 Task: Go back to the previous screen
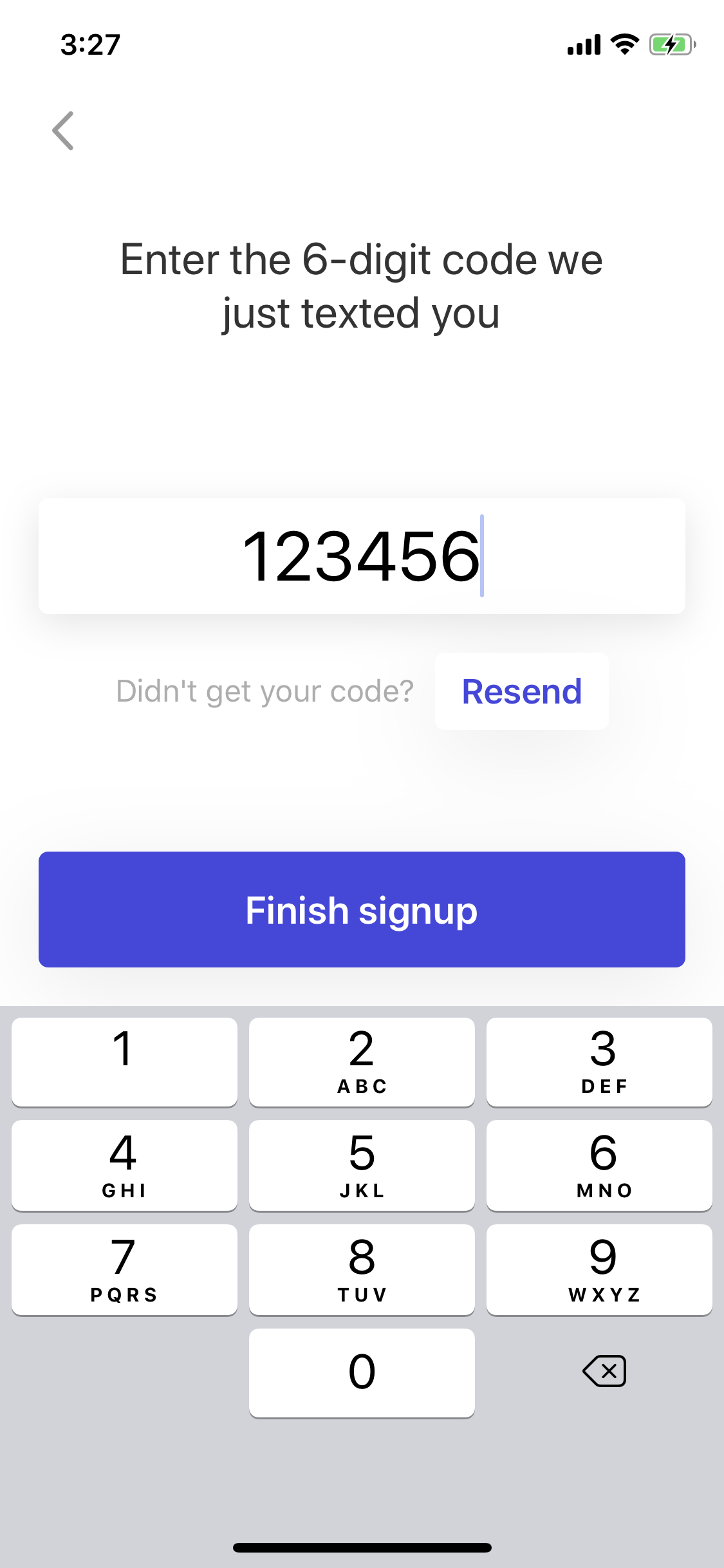(63, 131)
